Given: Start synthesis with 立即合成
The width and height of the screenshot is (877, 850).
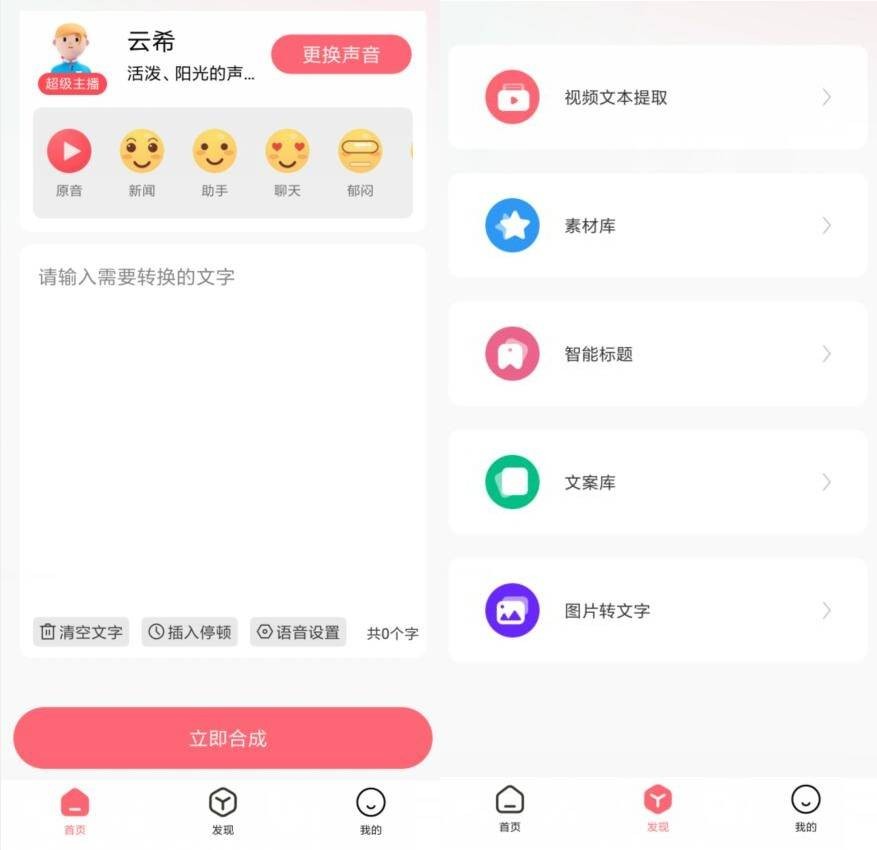Looking at the screenshot, I should click(x=223, y=738).
